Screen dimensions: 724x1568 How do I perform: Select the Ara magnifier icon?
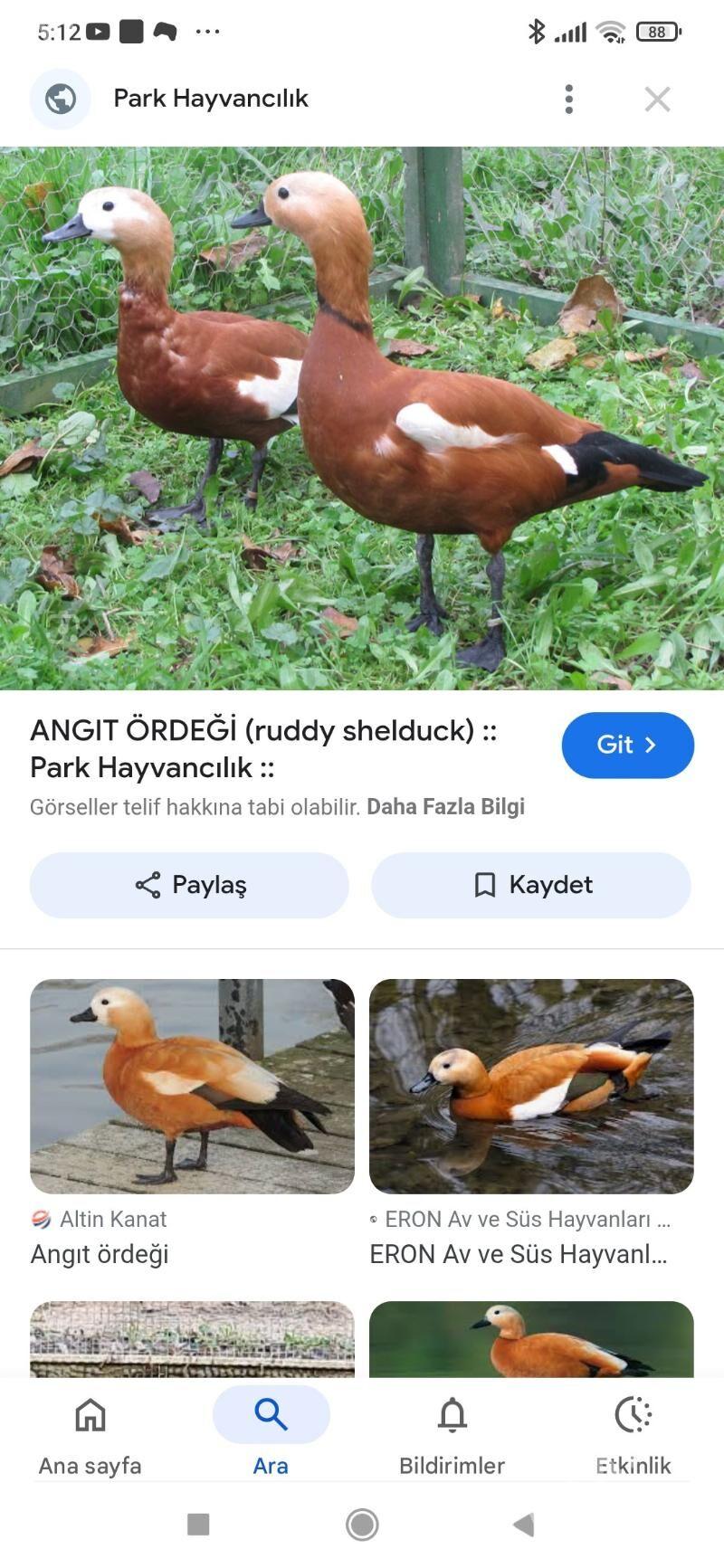click(x=271, y=1413)
